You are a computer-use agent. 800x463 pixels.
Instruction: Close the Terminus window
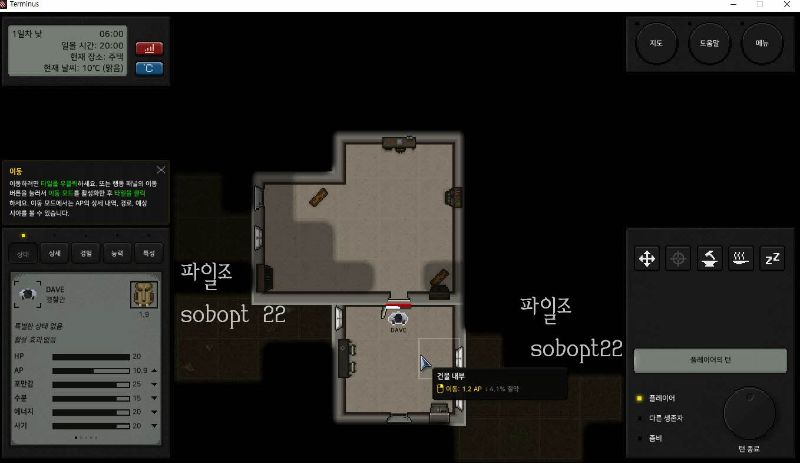(785, 5)
